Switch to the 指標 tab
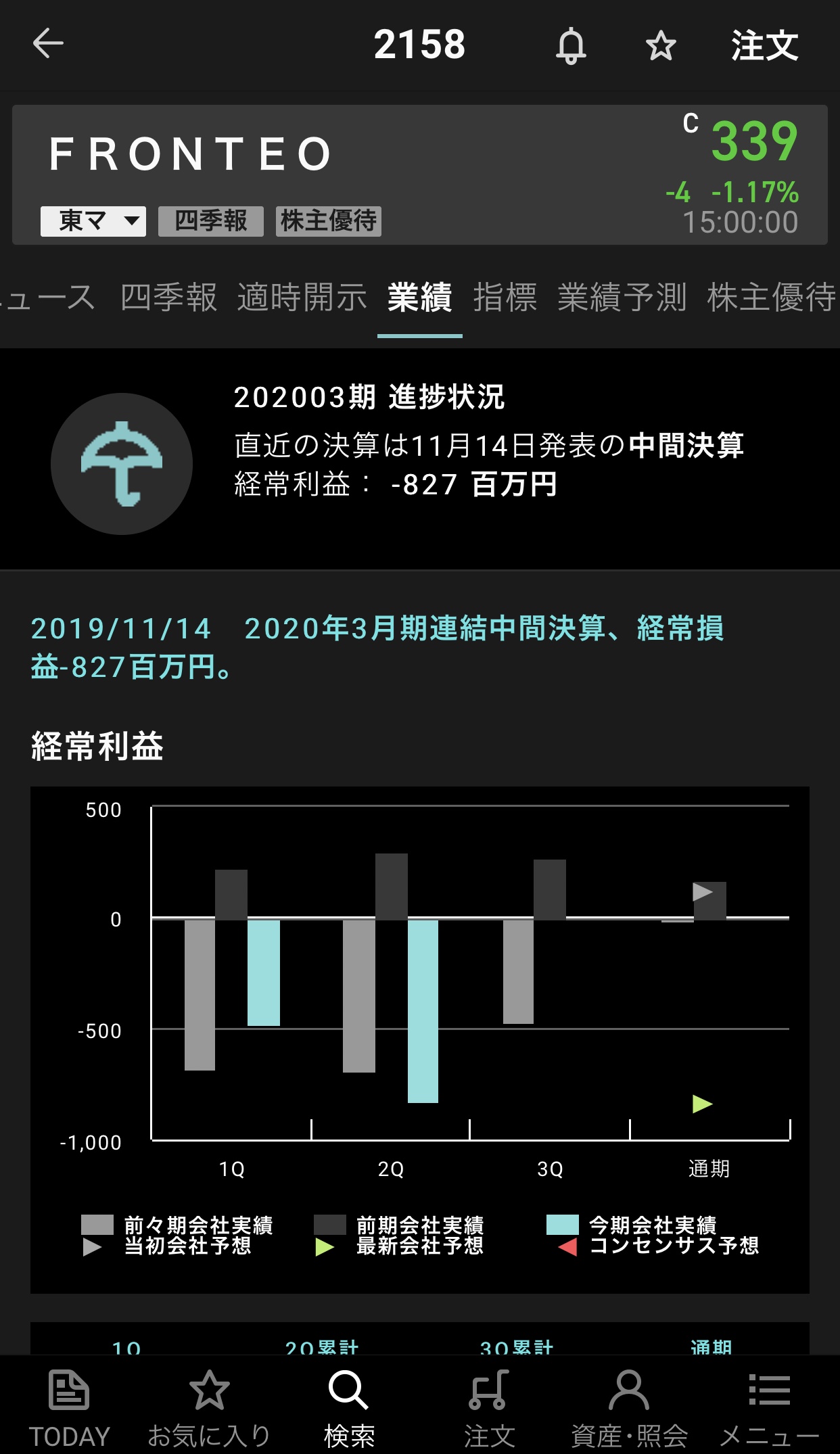 pyautogui.click(x=505, y=298)
